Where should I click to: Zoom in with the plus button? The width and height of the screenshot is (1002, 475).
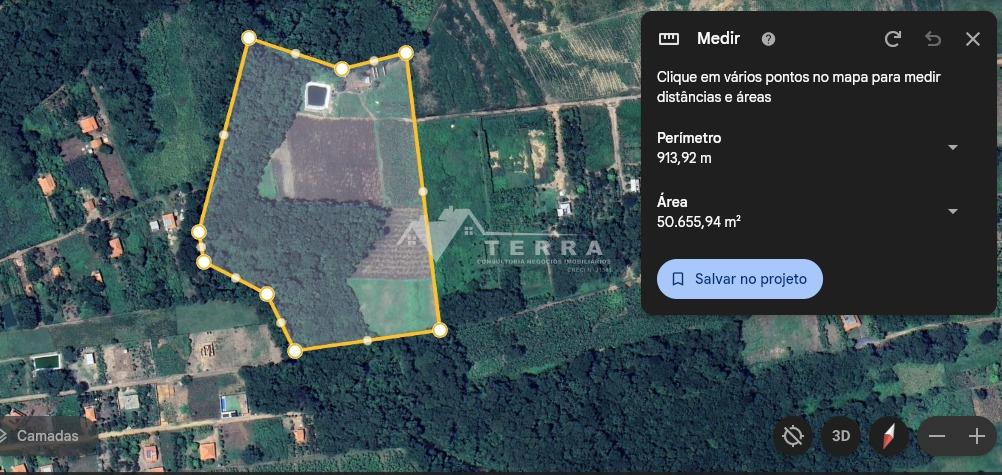click(977, 436)
